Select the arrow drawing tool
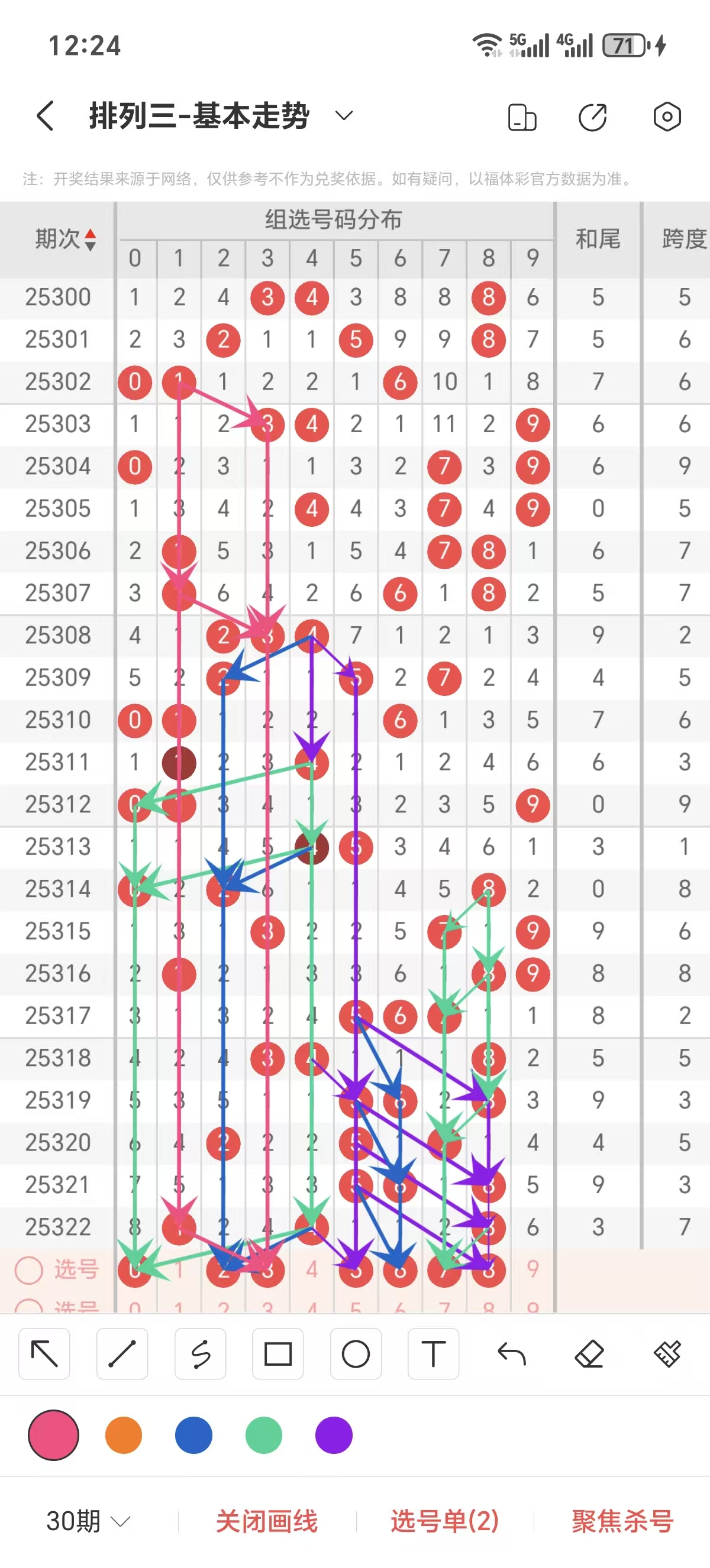The height and width of the screenshot is (1568, 710). click(44, 1354)
